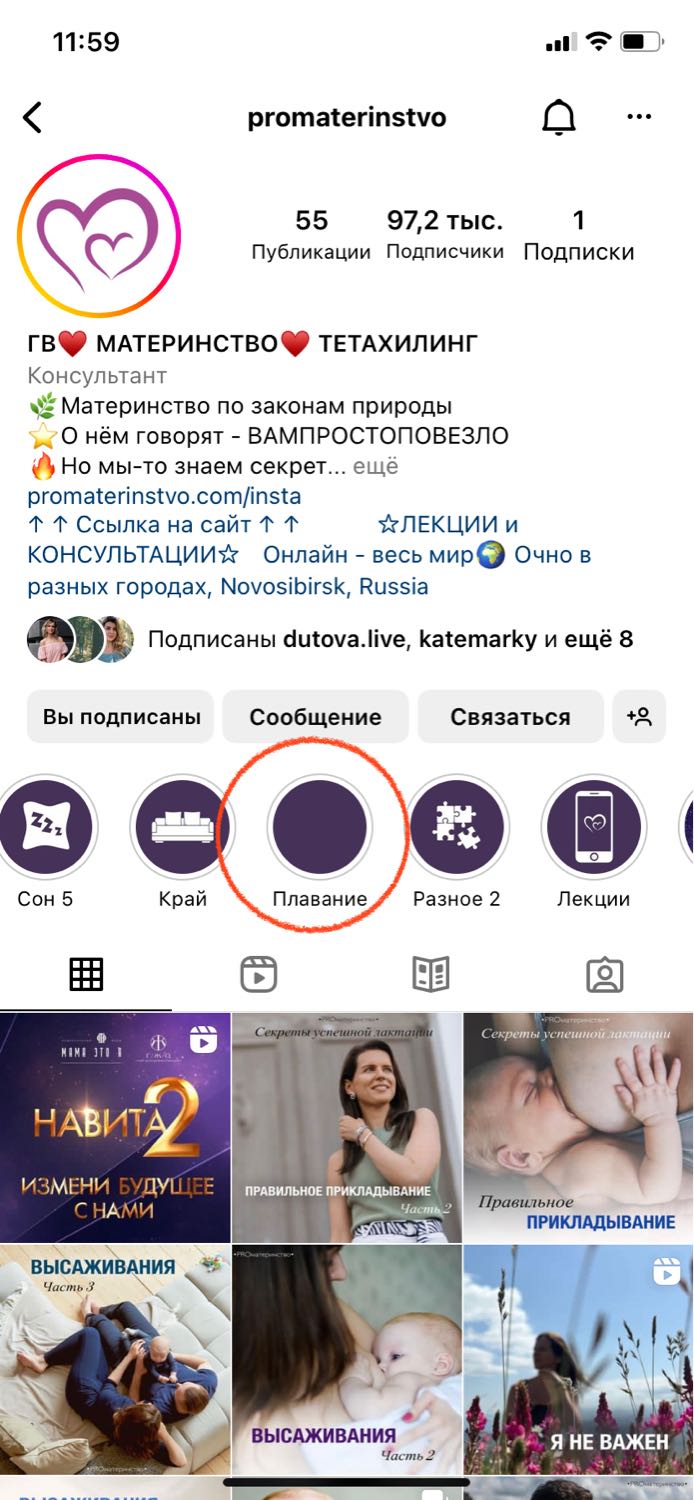Open the notifications bell for promaterinstvo

(x=559, y=118)
